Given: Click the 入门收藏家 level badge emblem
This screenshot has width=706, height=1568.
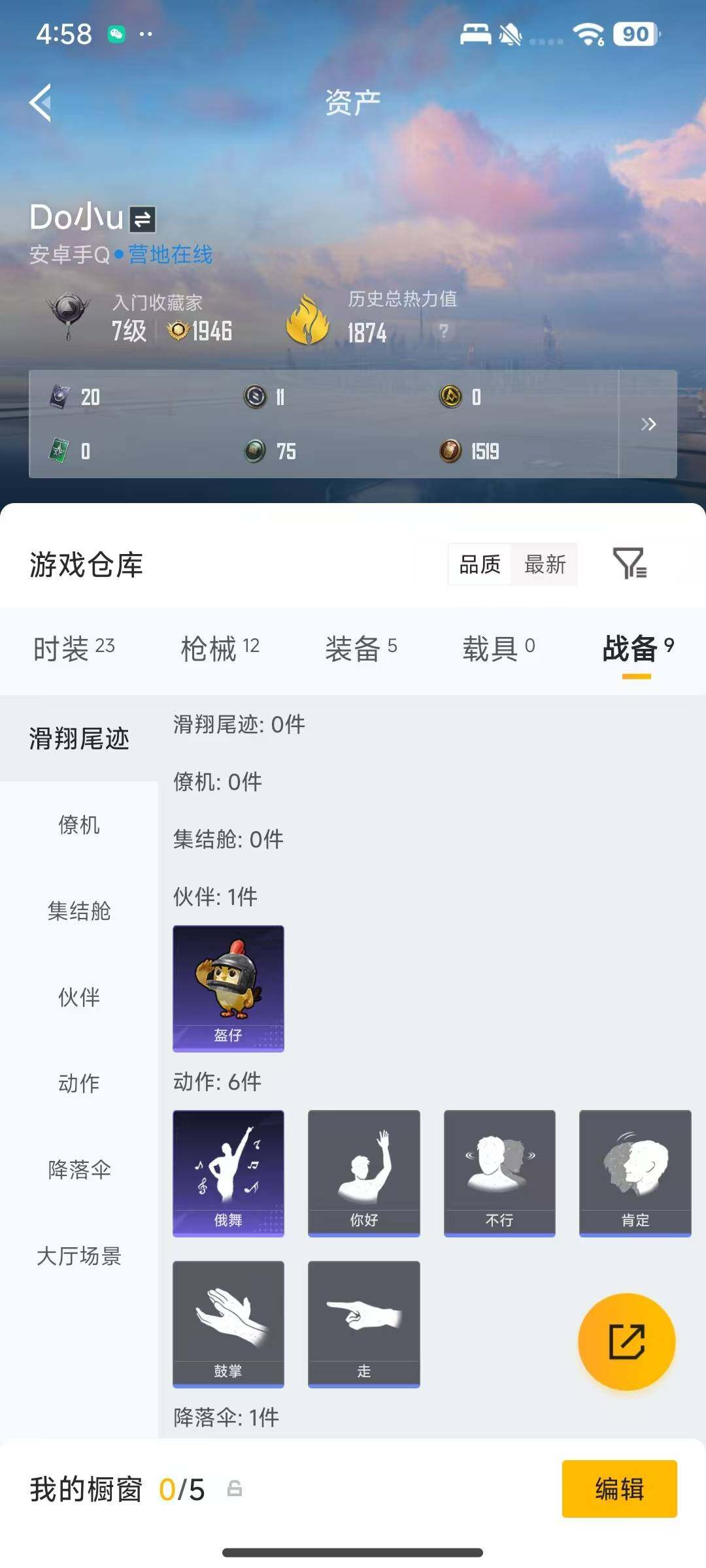Looking at the screenshot, I should tap(67, 317).
